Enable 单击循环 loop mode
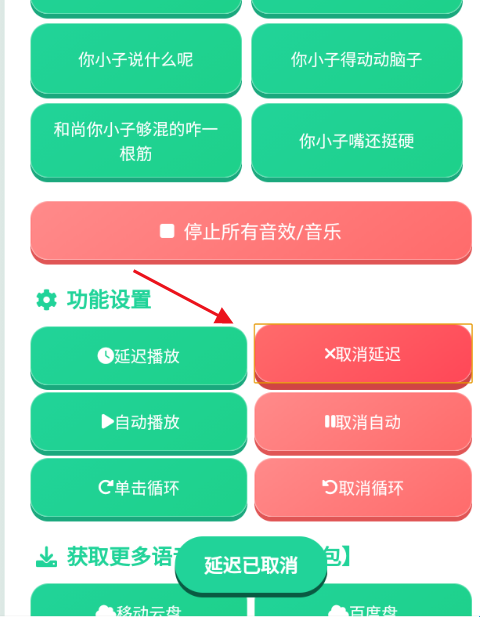Image resolution: width=480 pixels, height=617 pixels. tap(138, 488)
